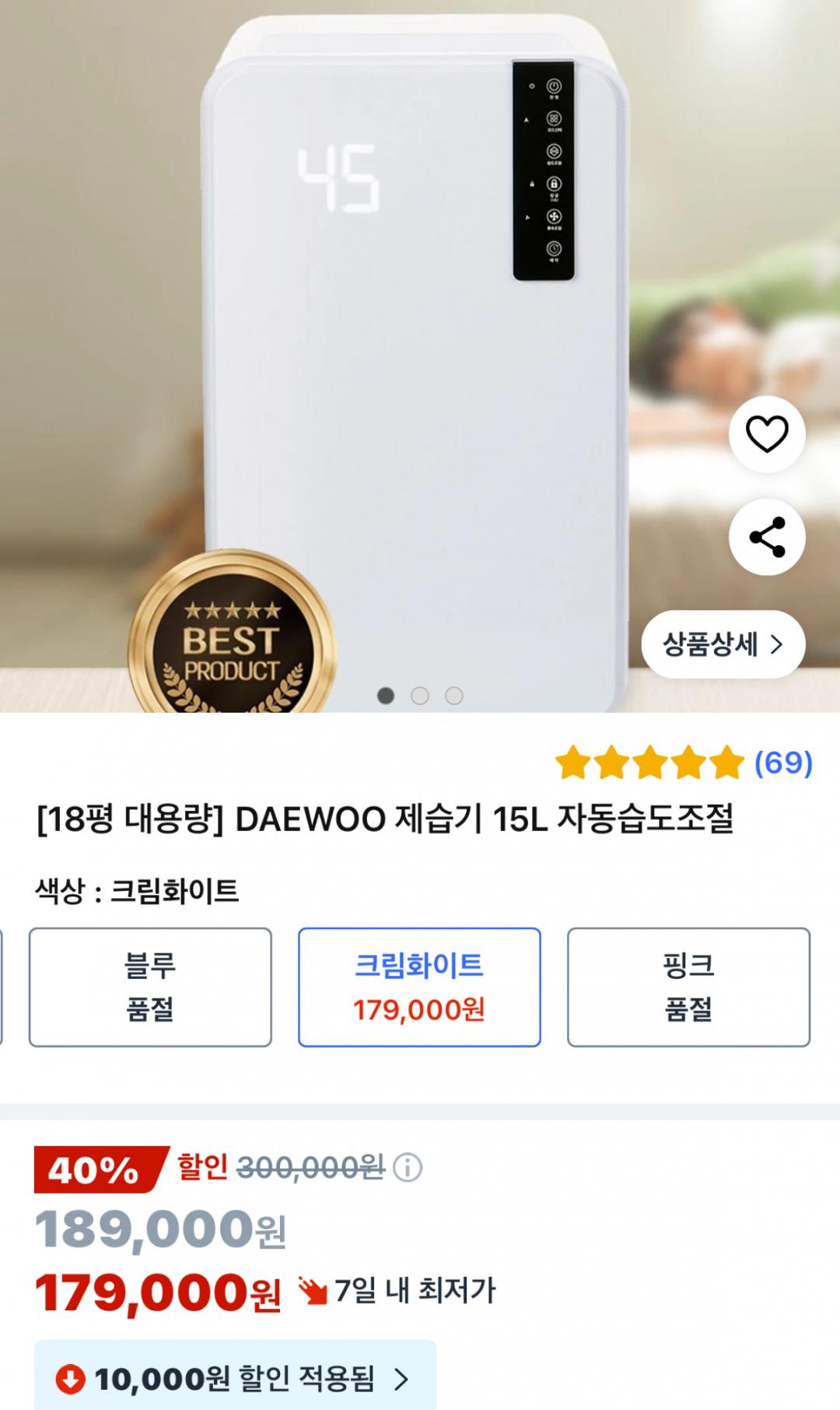The image size is (840, 1410).
Task: Select the 핑크 color option
Action: (x=688, y=987)
